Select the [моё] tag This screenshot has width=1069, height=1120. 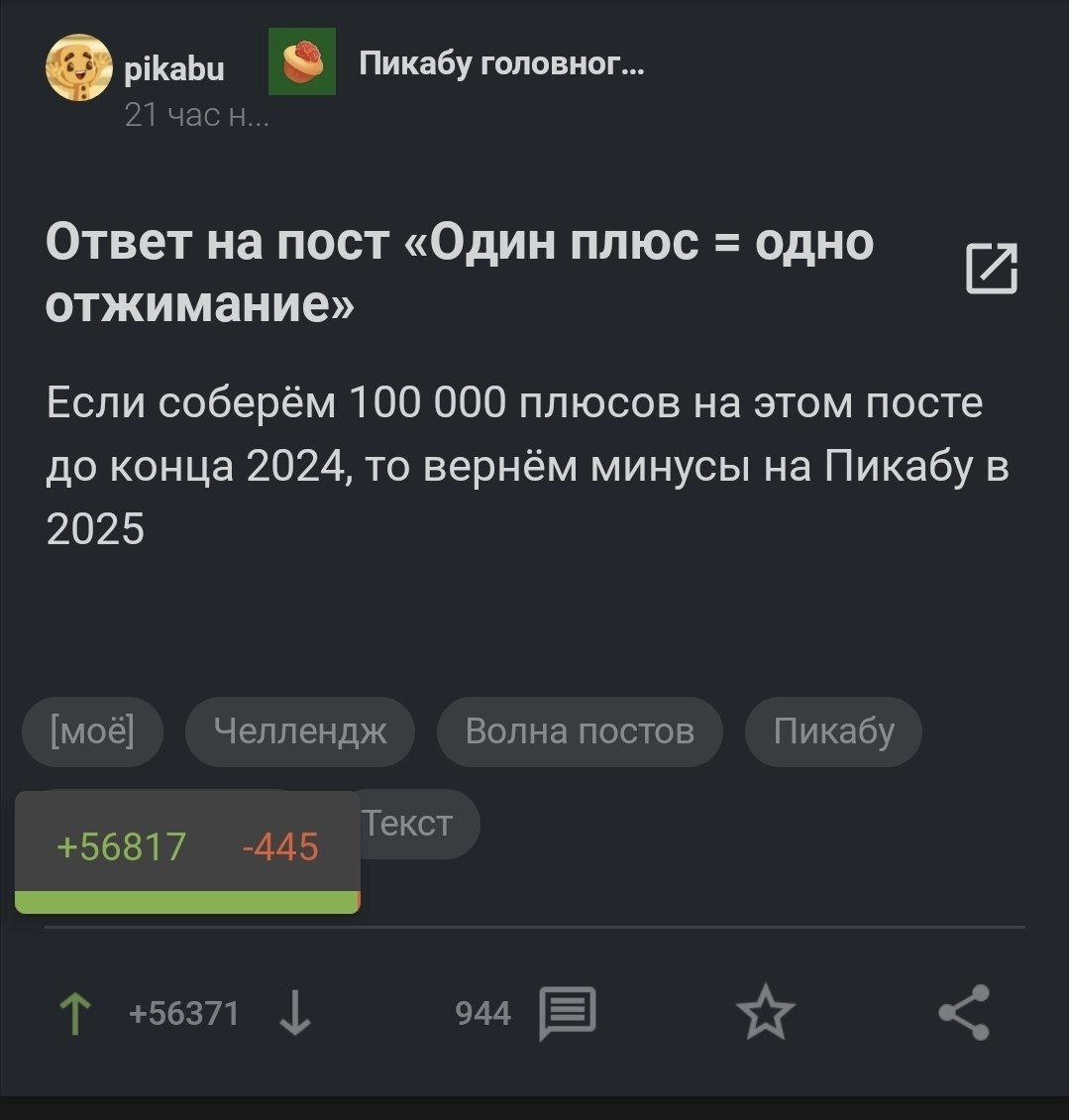click(x=91, y=731)
